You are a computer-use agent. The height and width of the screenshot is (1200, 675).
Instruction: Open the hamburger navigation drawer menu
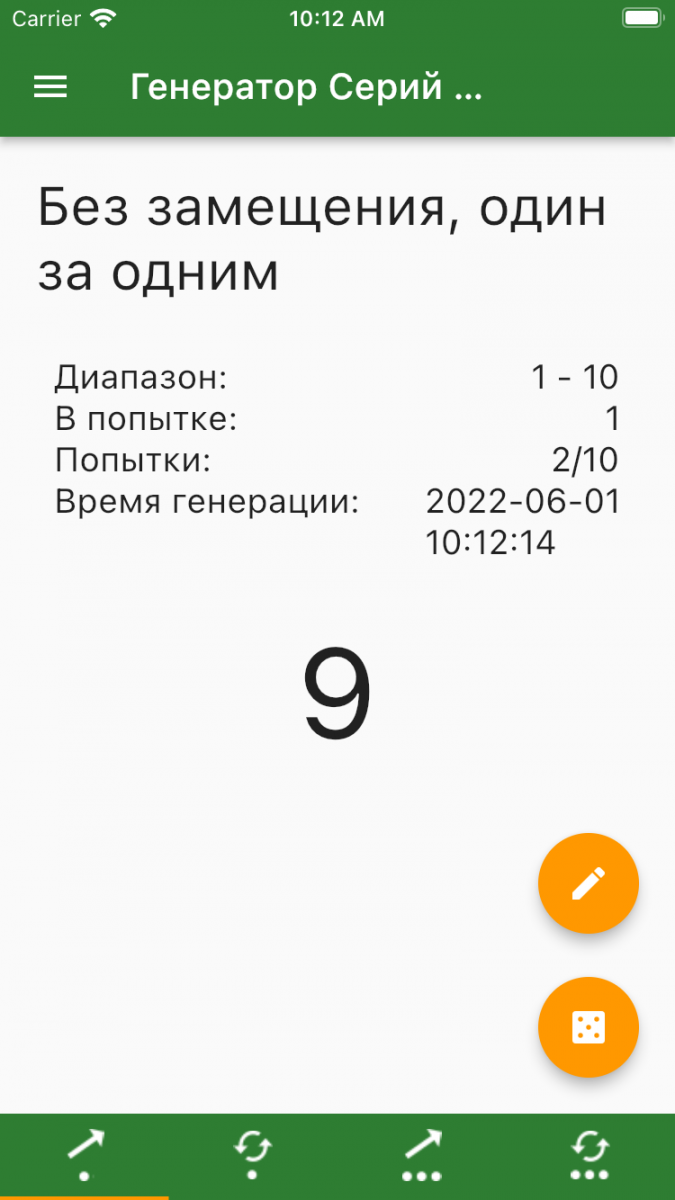pos(50,88)
